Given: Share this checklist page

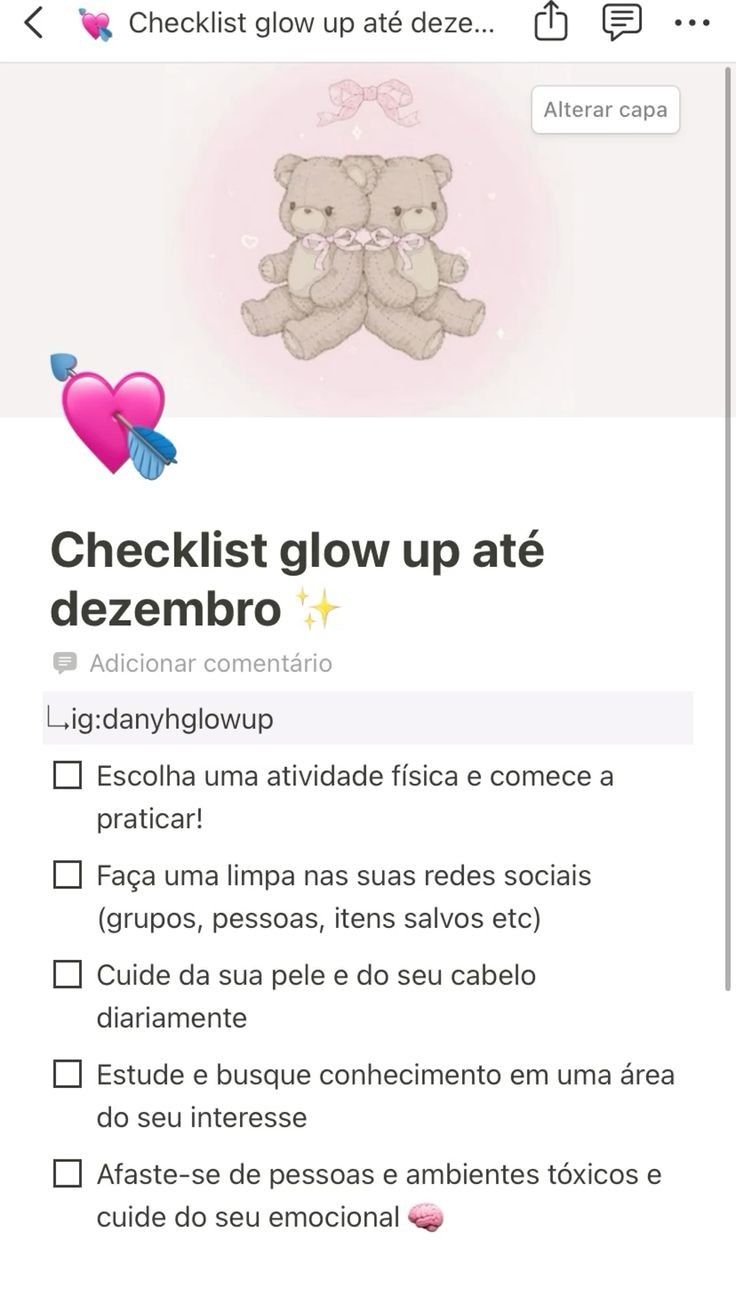Looking at the screenshot, I should point(550,22).
